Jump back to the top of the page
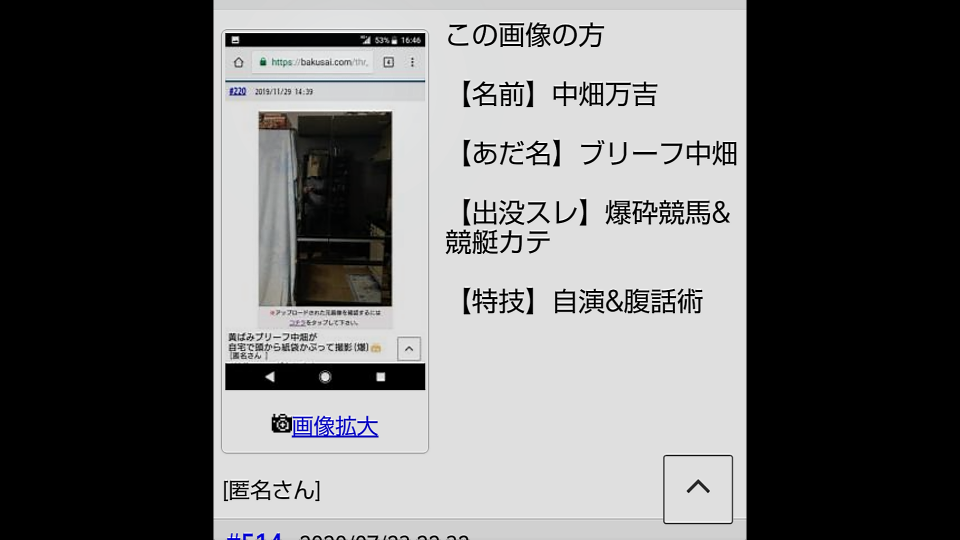The height and width of the screenshot is (540, 960). 698,489
